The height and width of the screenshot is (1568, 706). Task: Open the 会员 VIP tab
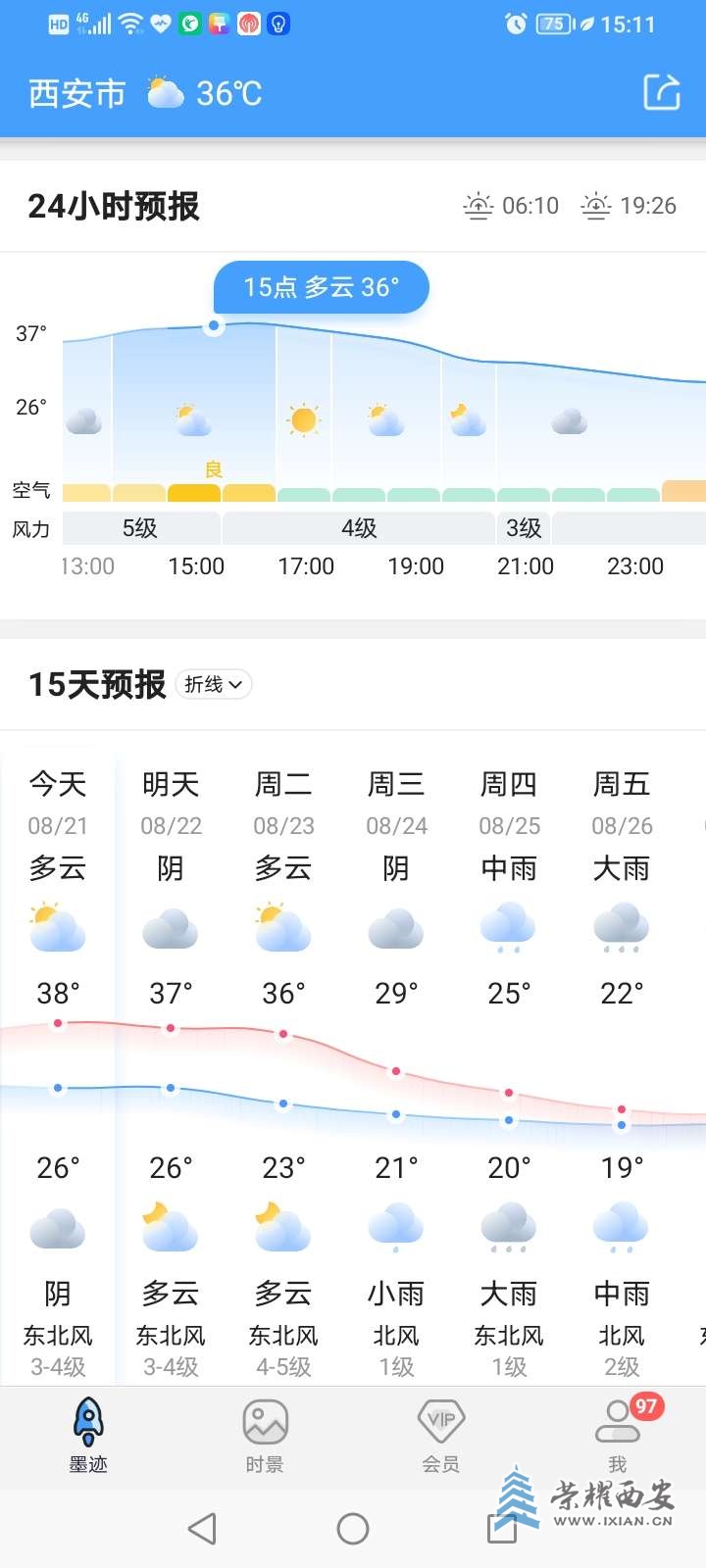[441, 1436]
